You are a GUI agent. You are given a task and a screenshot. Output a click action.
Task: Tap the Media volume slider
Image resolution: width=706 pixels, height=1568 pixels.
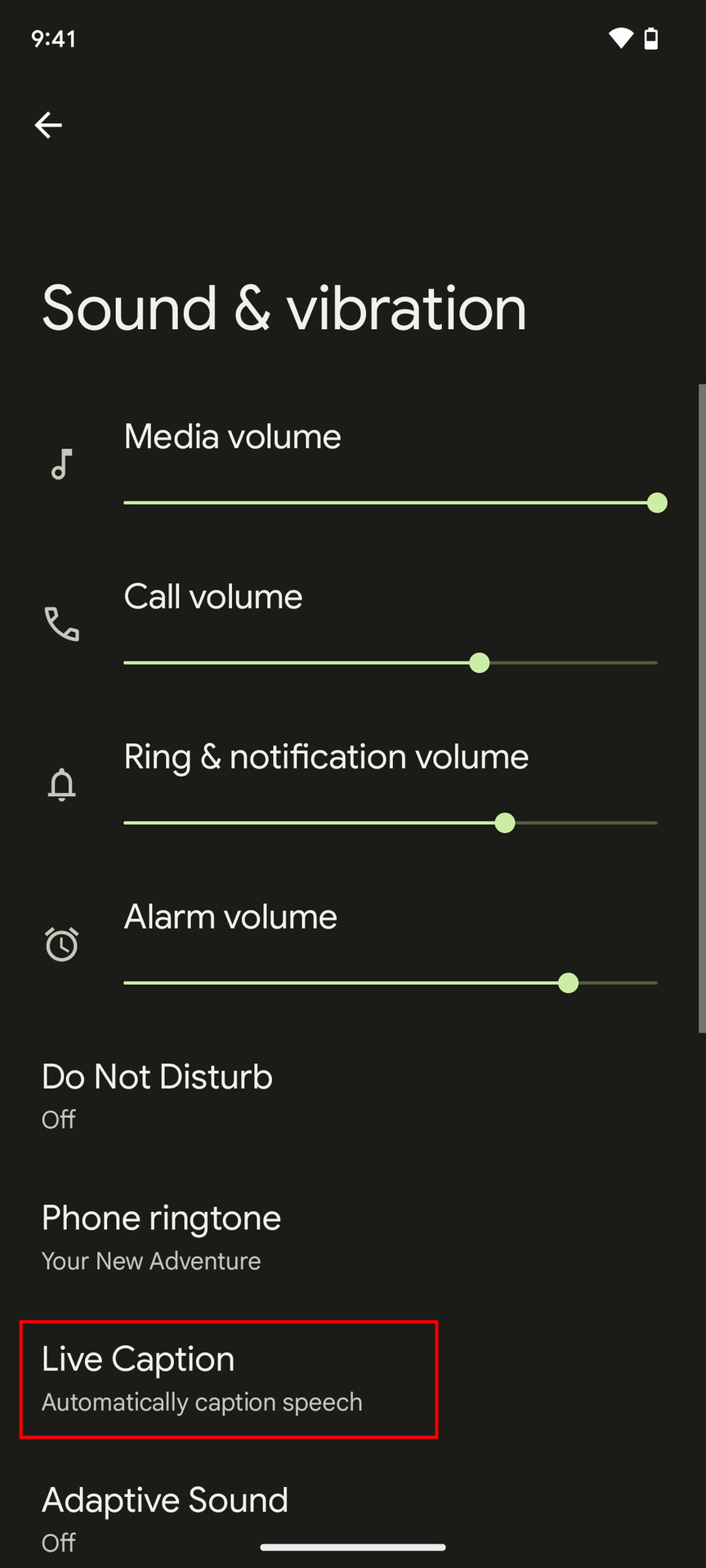391,502
